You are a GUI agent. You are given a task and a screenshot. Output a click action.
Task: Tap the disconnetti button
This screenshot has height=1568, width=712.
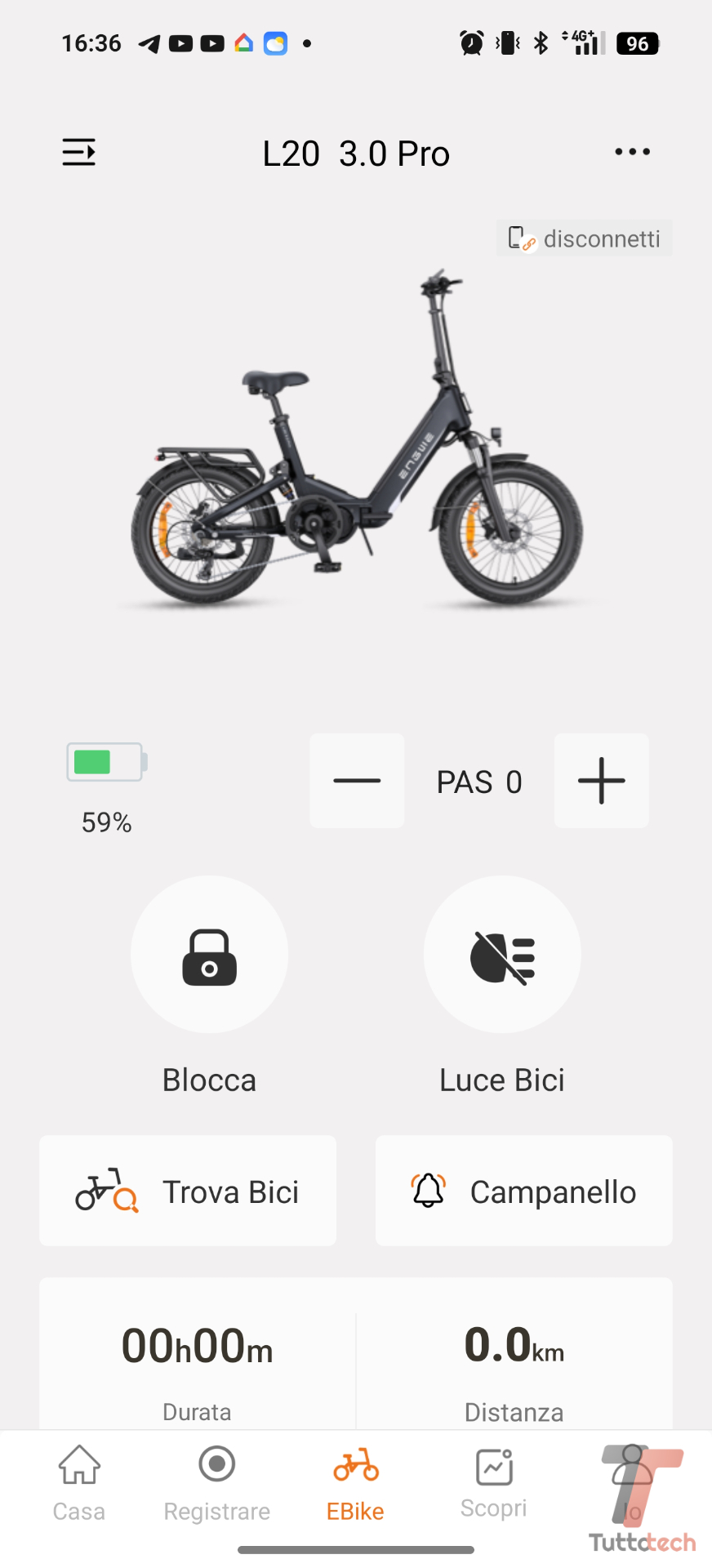coord(585,238)
